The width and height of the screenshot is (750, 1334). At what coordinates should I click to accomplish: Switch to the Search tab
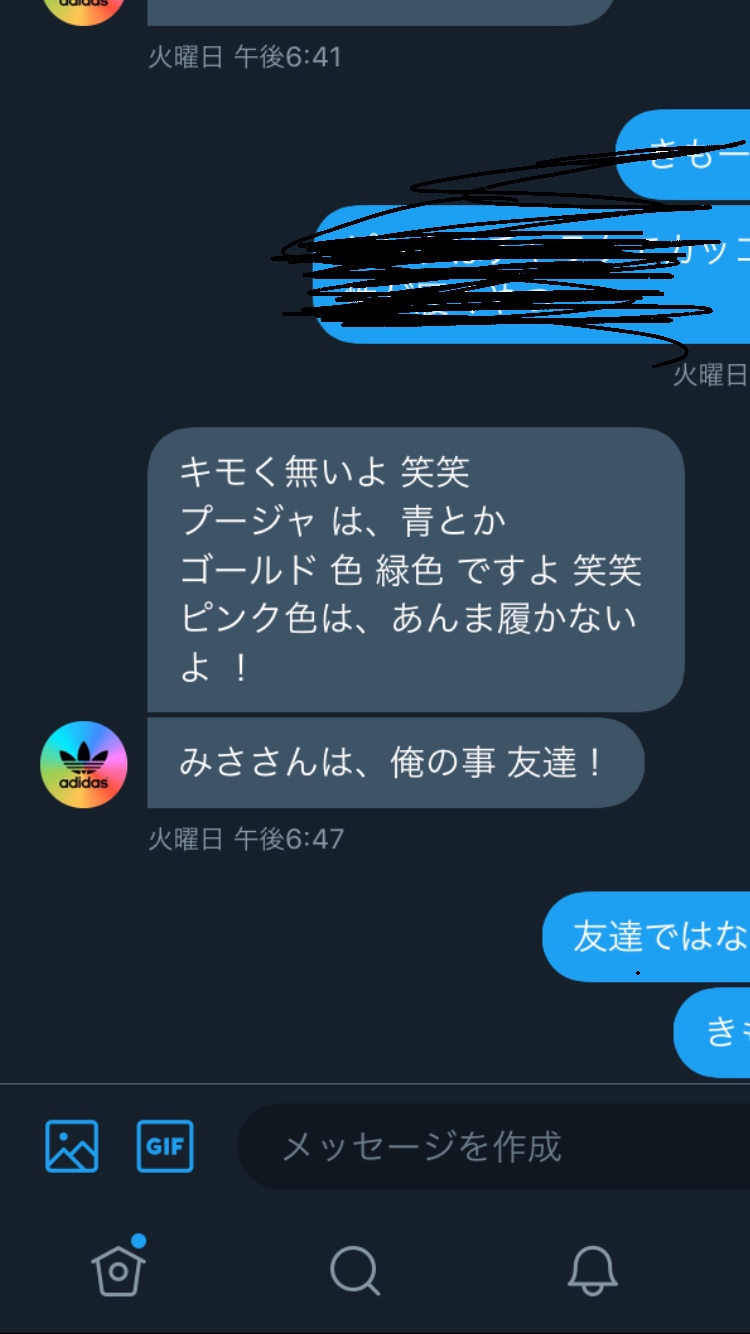click(355, 1271)
